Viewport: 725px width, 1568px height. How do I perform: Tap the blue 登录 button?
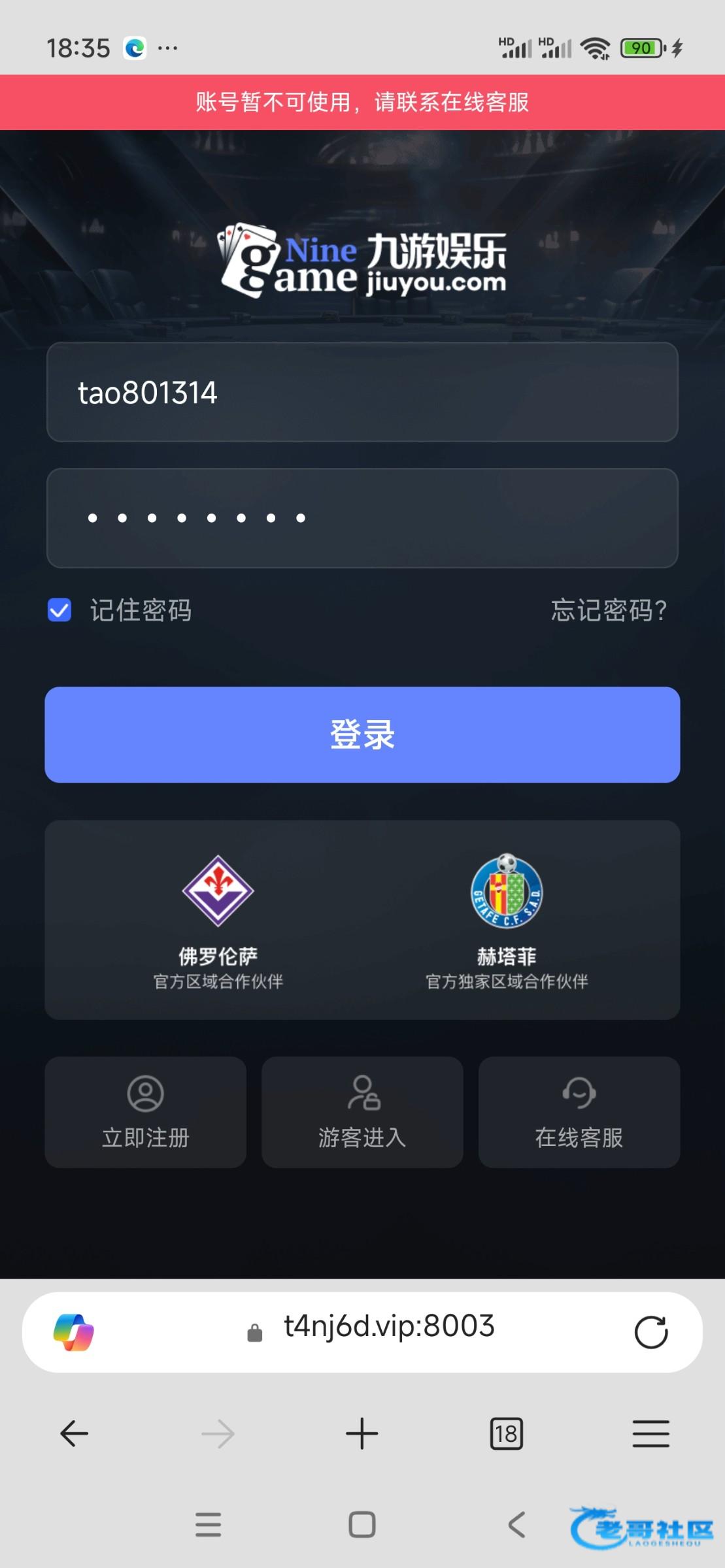[x=362, y=734]
